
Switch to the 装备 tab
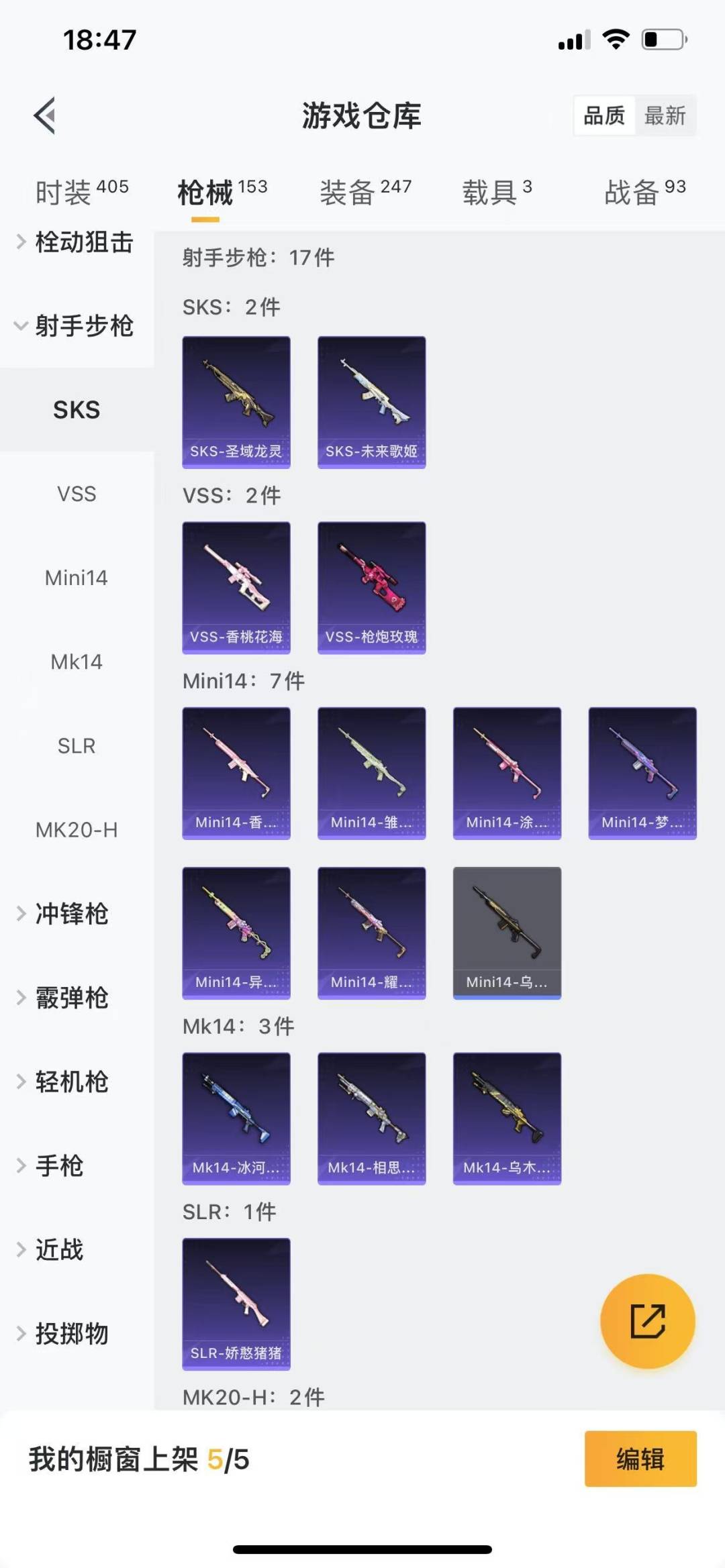365,192
